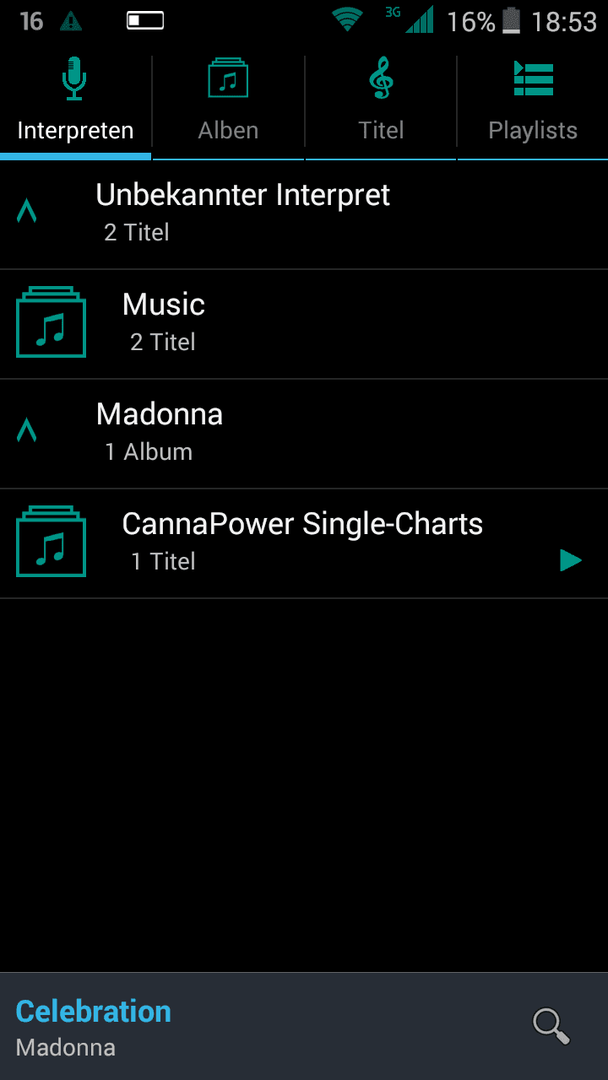This screenshot has width=608, height=1080.
Task: Show the Playlists tab
Action: (x=532, y=101)
